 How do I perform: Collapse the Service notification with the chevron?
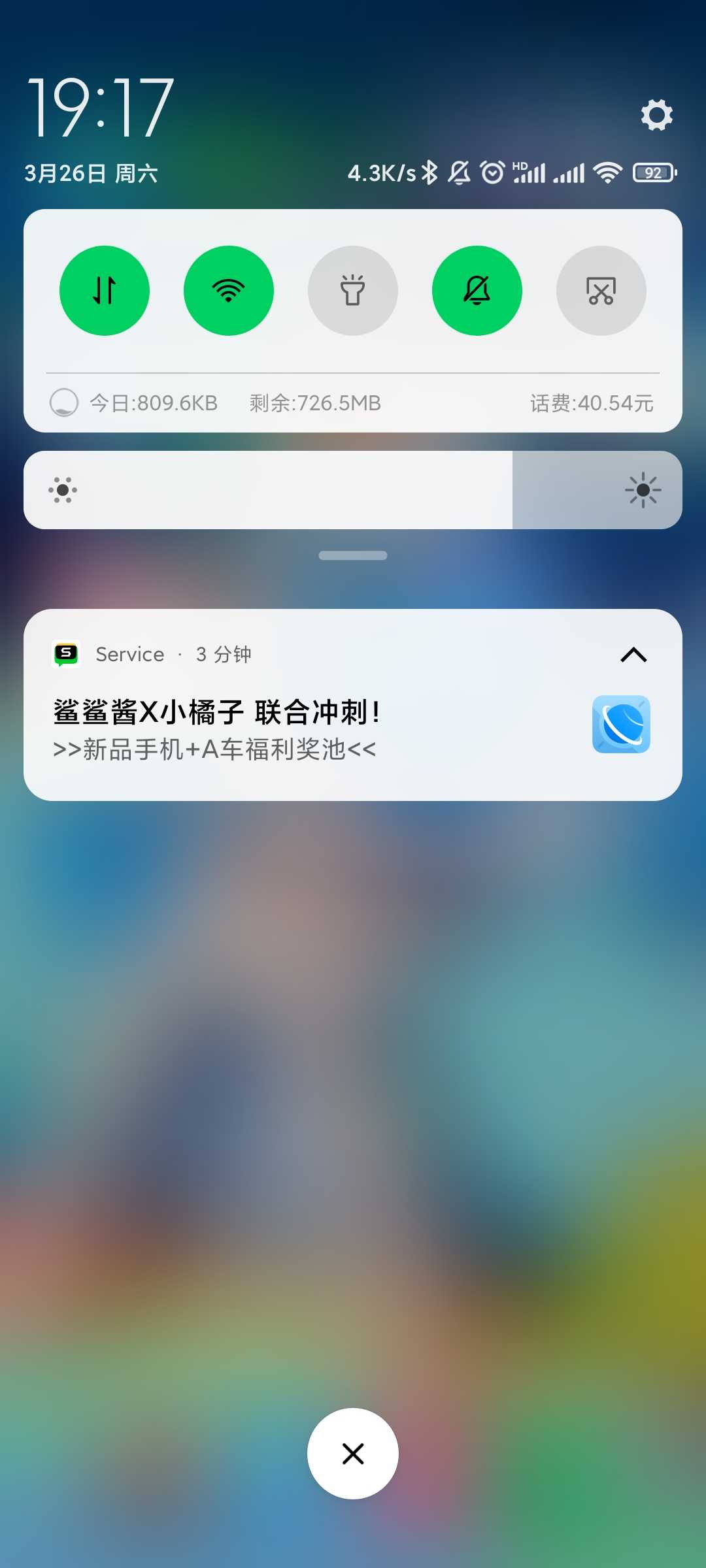[x=633, y=655]
